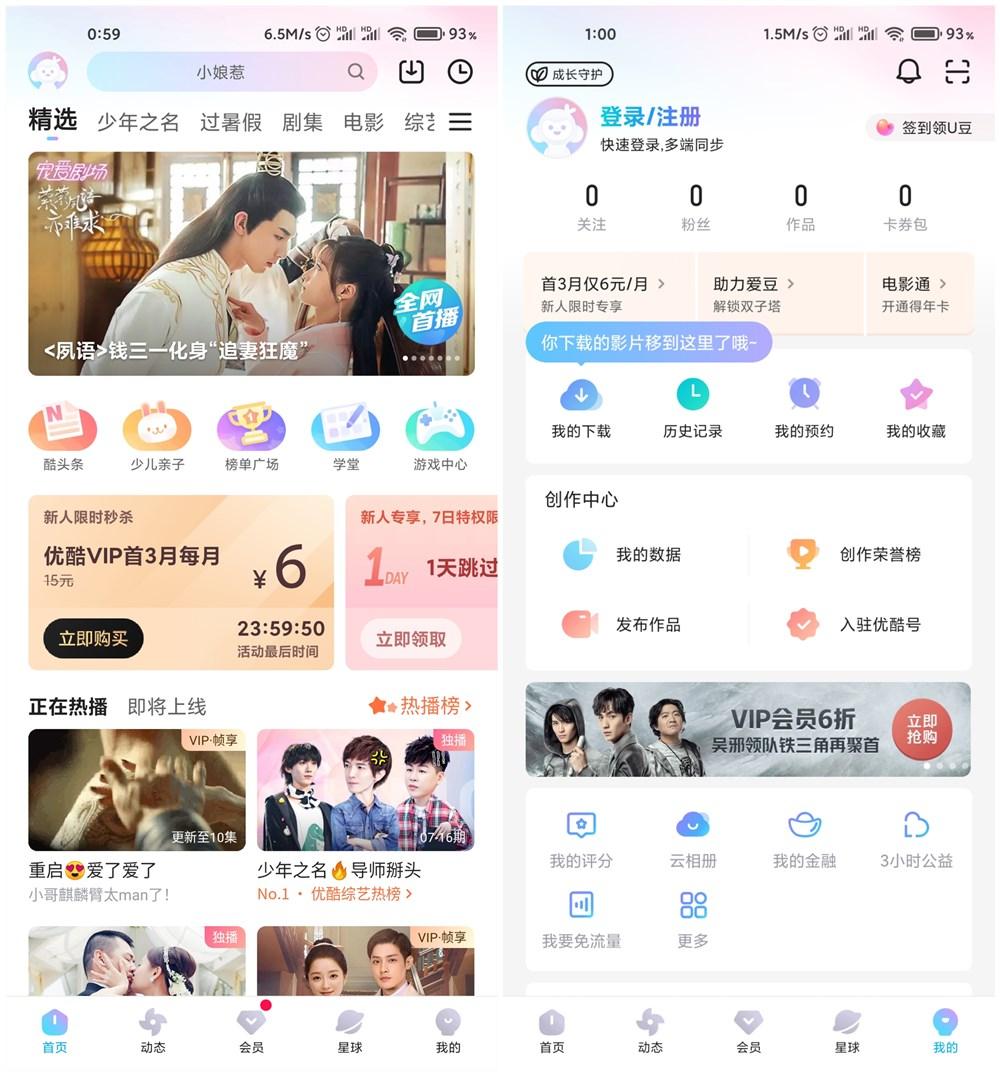The height and width of the screenshot is (1076, 1000).
Task: Switch to the 剧集 tab
Action: [302, 122]
